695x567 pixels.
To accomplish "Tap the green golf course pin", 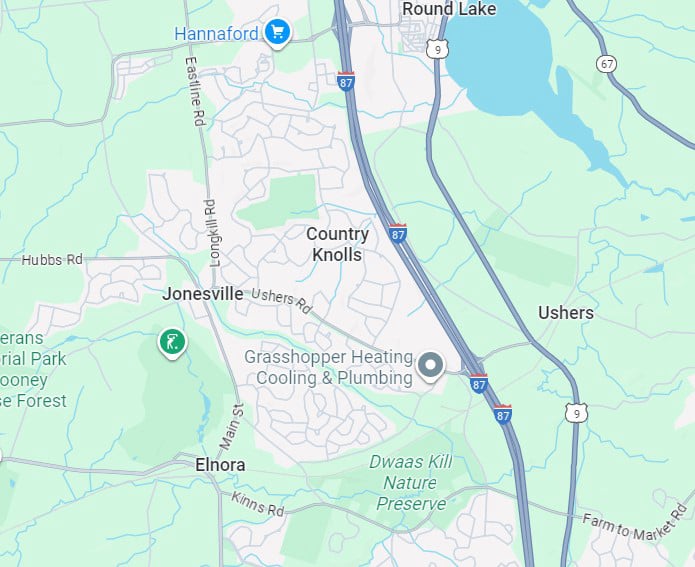I will (172, 343).
